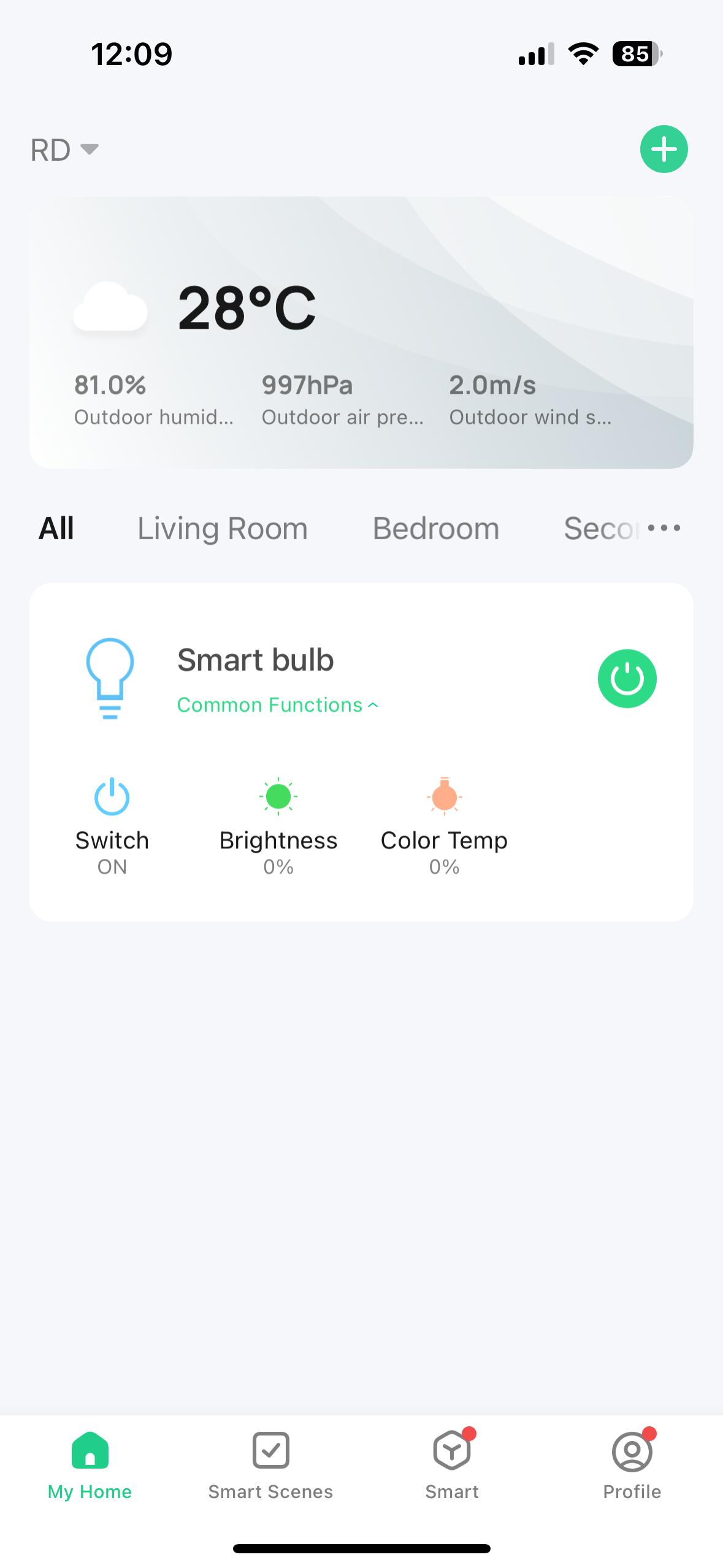723x1568 pixels.
Task: Tap the Switch ON function
Action: [112, 825]
